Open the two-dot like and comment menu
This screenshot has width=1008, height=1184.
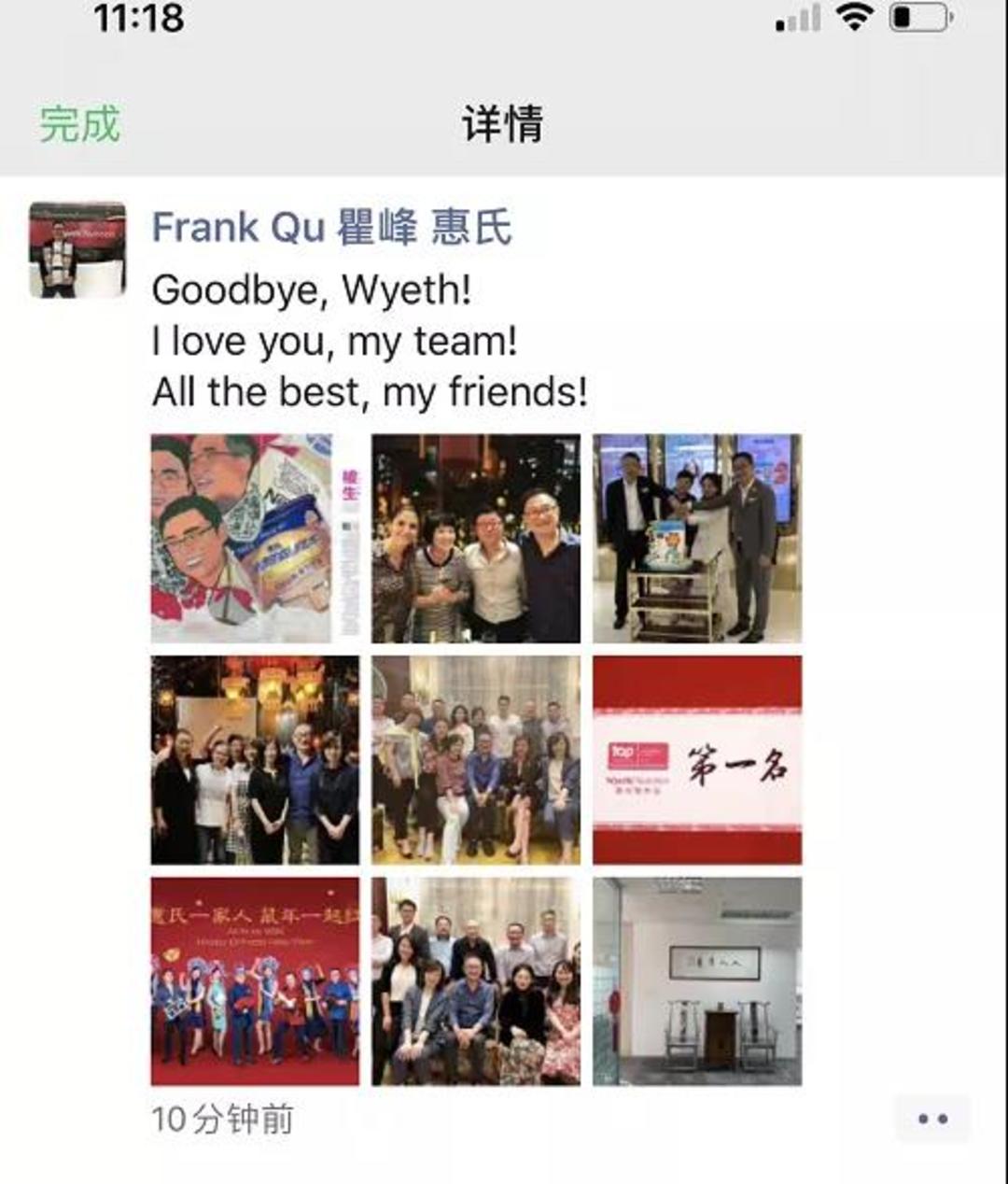(x=932, y=1119)
